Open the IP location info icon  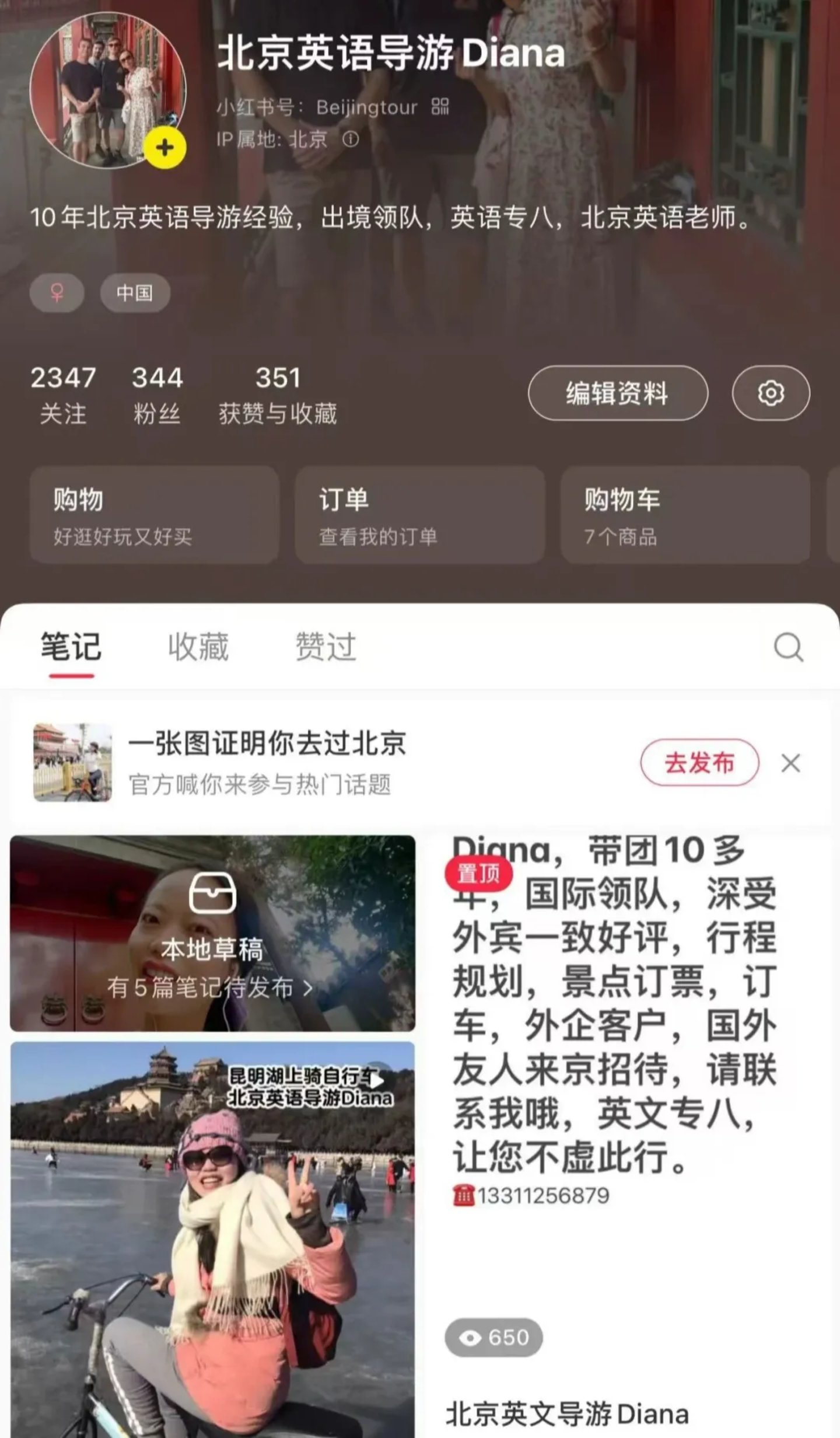pos(351,139)
